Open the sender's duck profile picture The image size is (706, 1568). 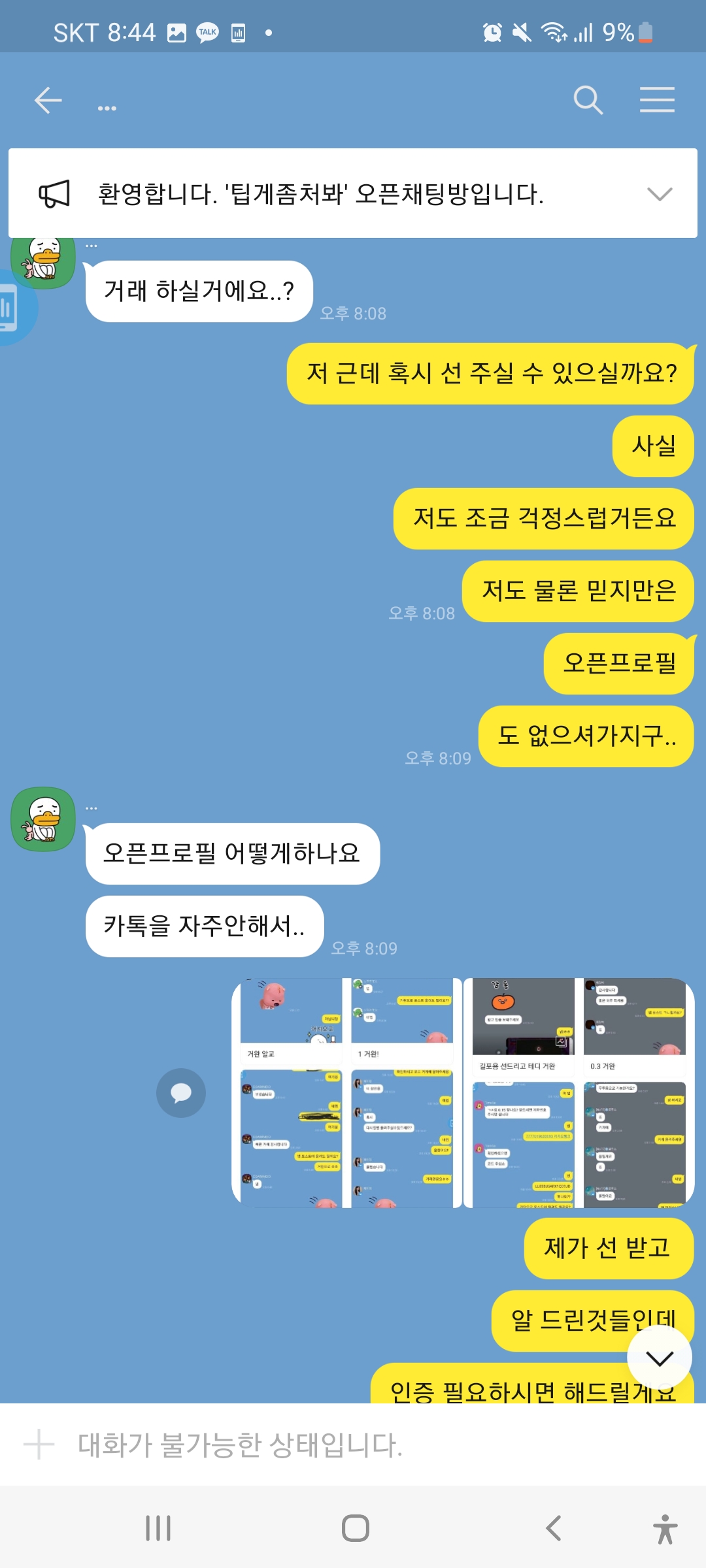coord(43,819)
